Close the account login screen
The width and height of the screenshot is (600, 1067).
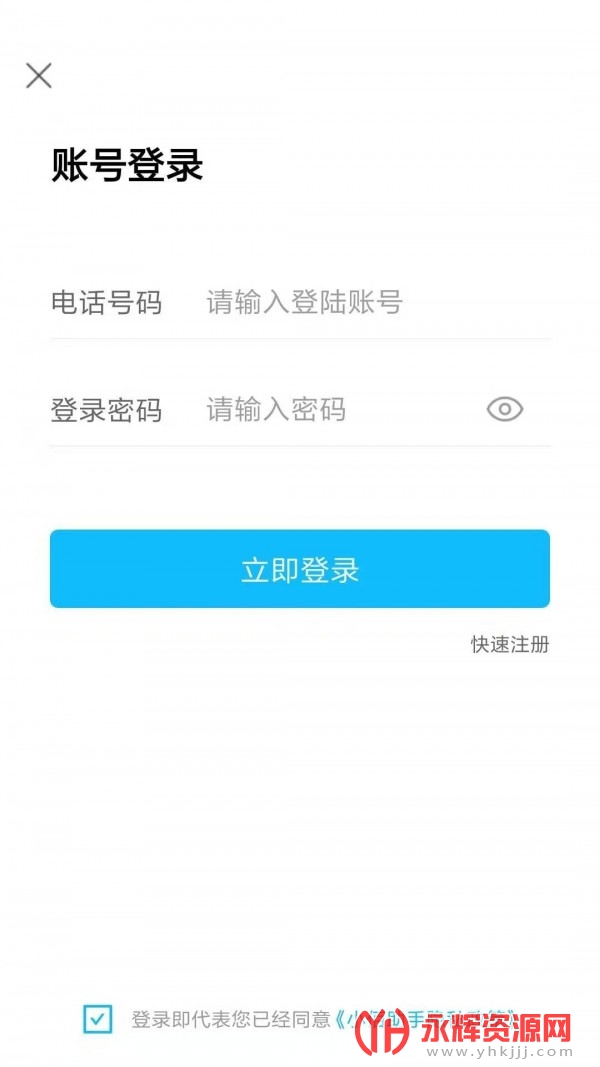click(x=39, y=75)
